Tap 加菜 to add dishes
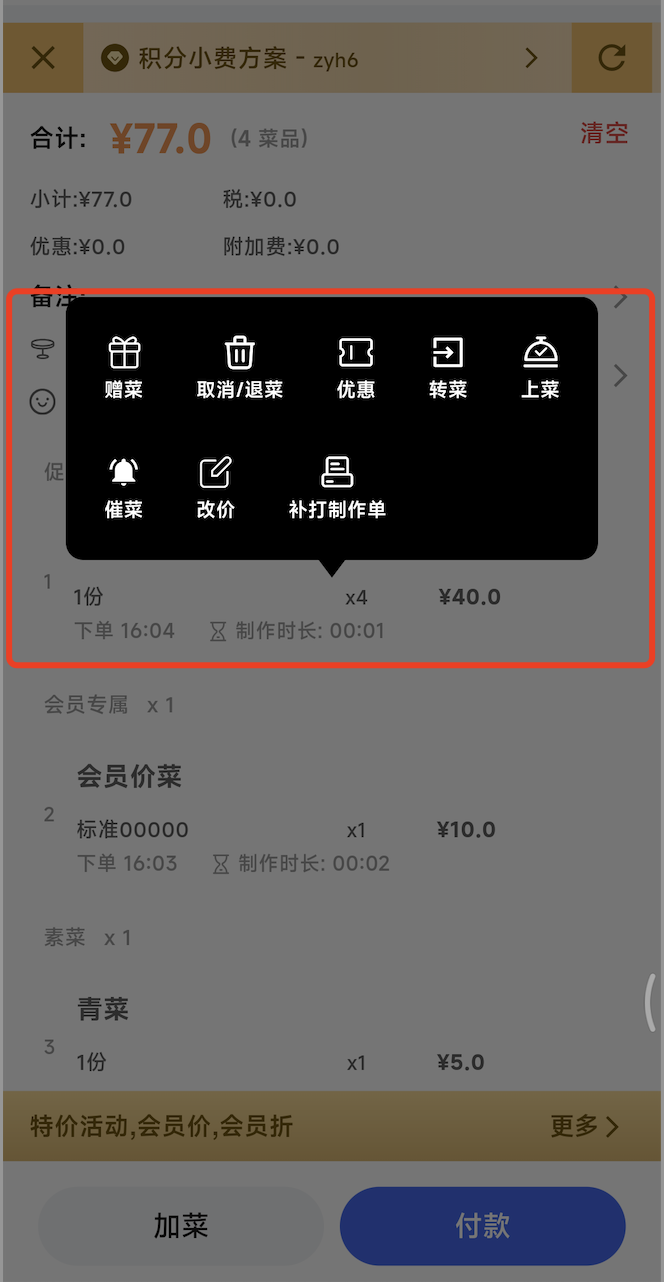Screen dimensions: 664x1282 pos(181,1225)
